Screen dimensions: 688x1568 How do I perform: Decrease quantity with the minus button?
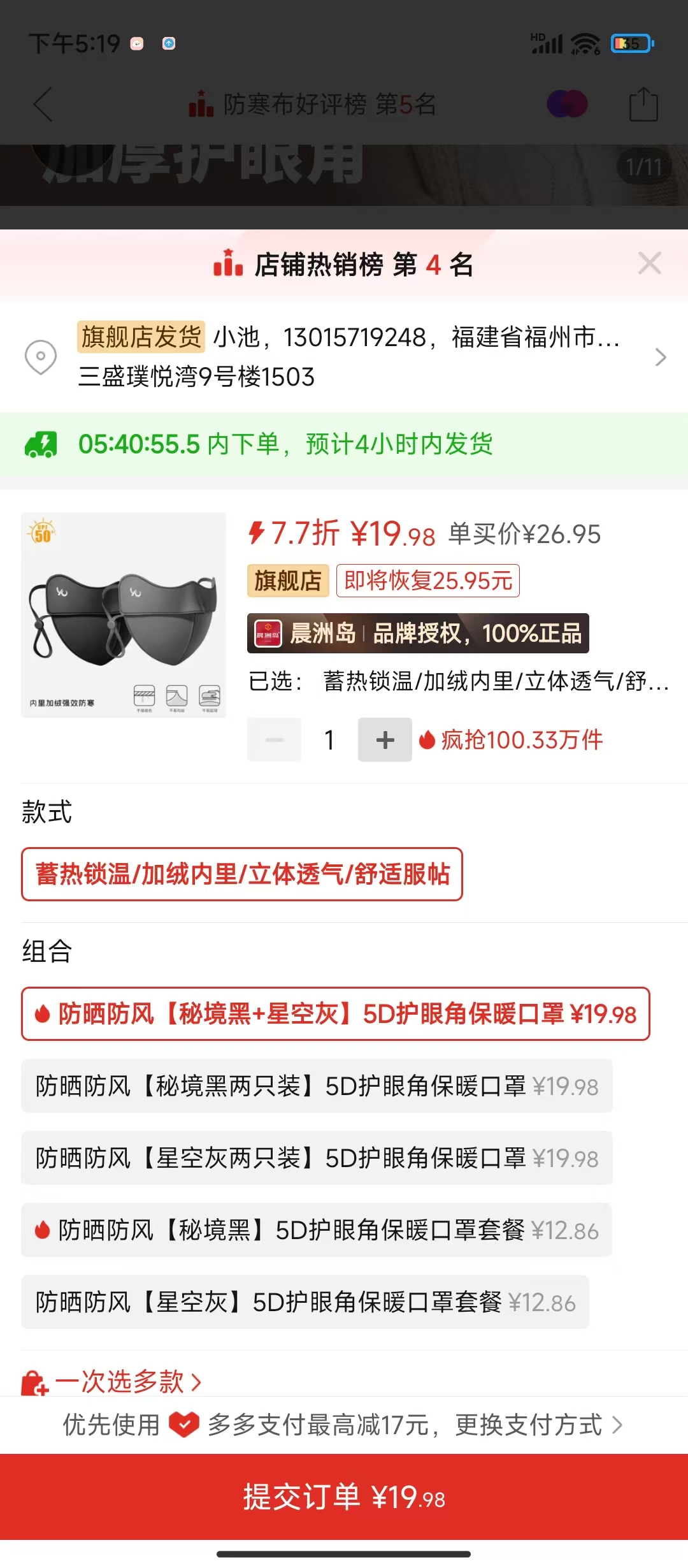(x=275, y=740)
